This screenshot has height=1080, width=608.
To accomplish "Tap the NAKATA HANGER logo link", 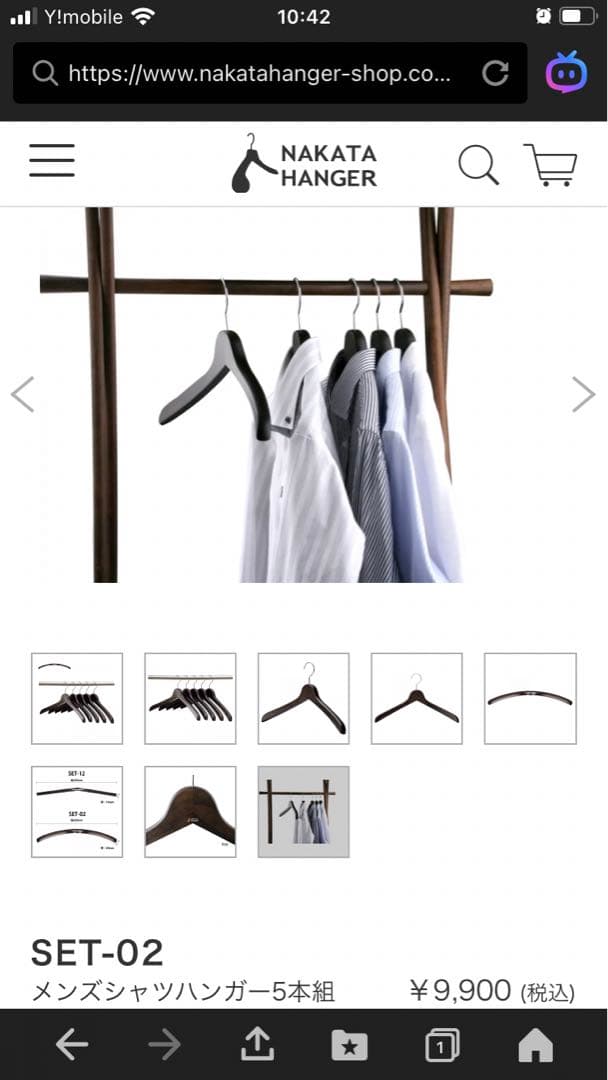I will (x=304, y=165).
